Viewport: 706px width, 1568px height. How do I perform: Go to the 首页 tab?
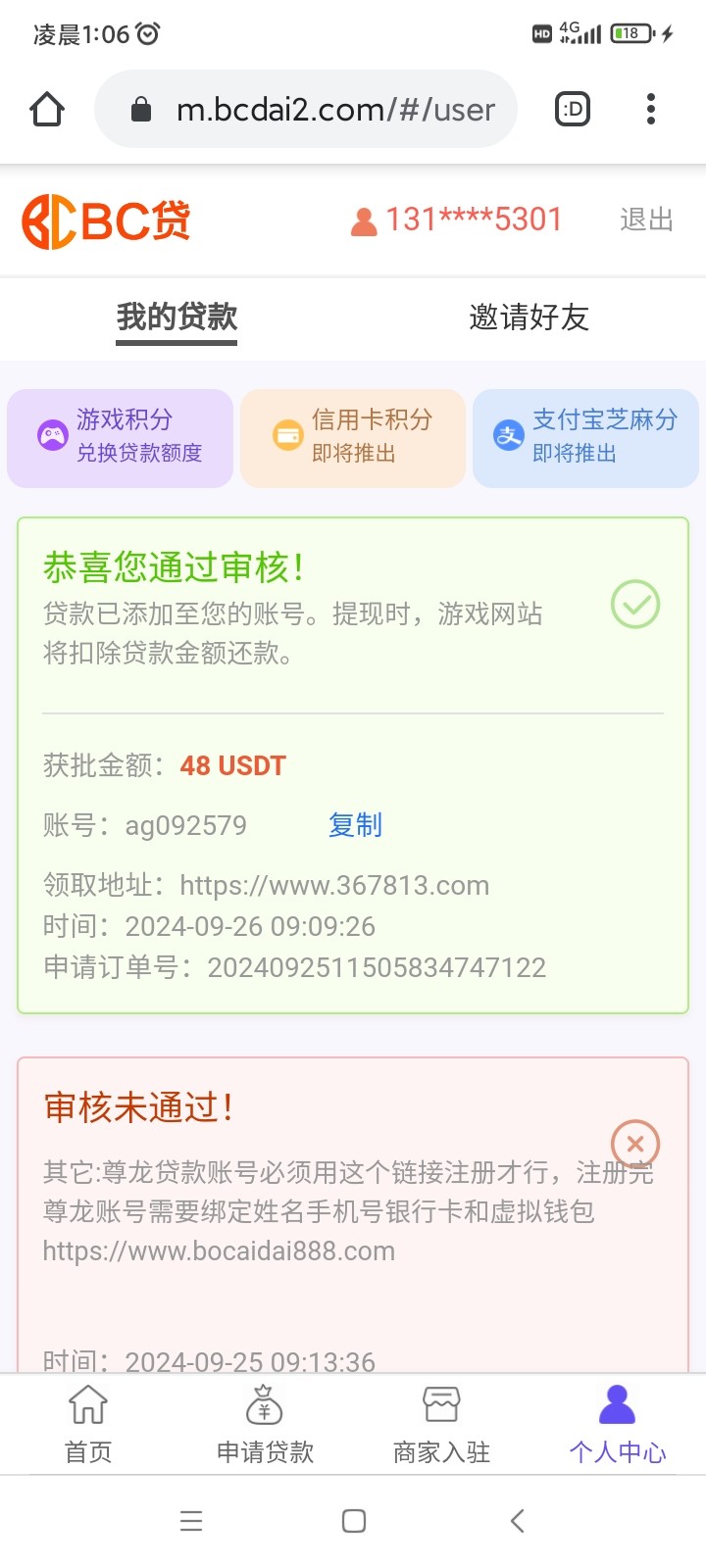click(x=88, y=1424)
